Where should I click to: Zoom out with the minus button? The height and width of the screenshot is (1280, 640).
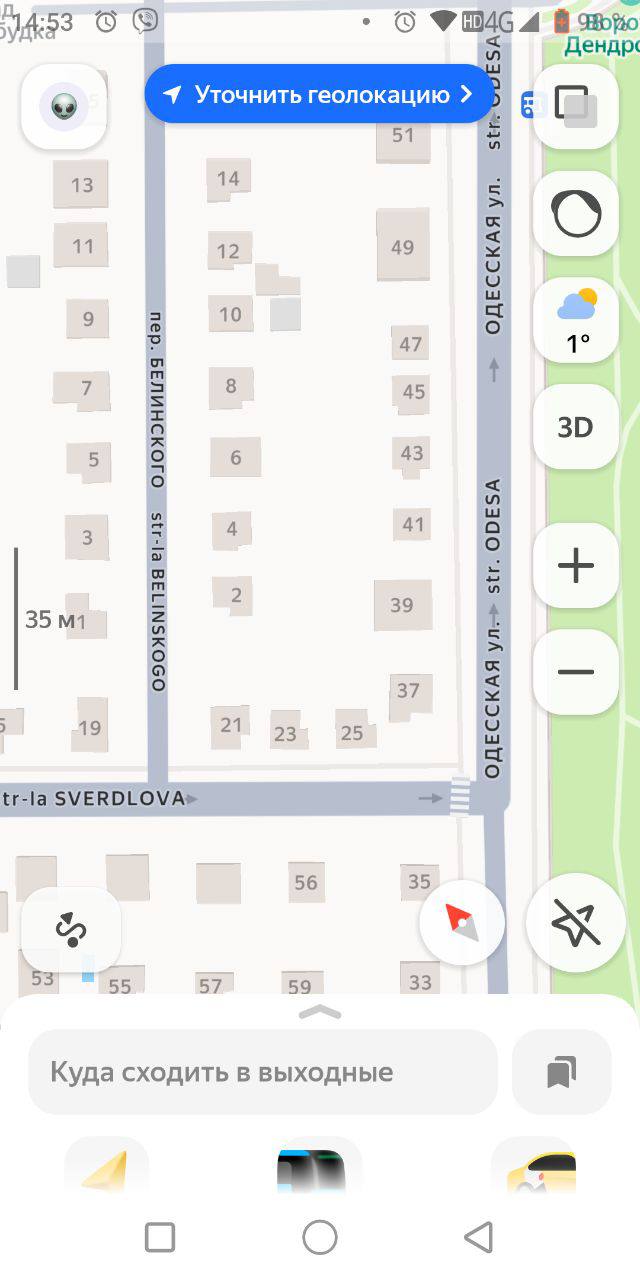(576, 672)
